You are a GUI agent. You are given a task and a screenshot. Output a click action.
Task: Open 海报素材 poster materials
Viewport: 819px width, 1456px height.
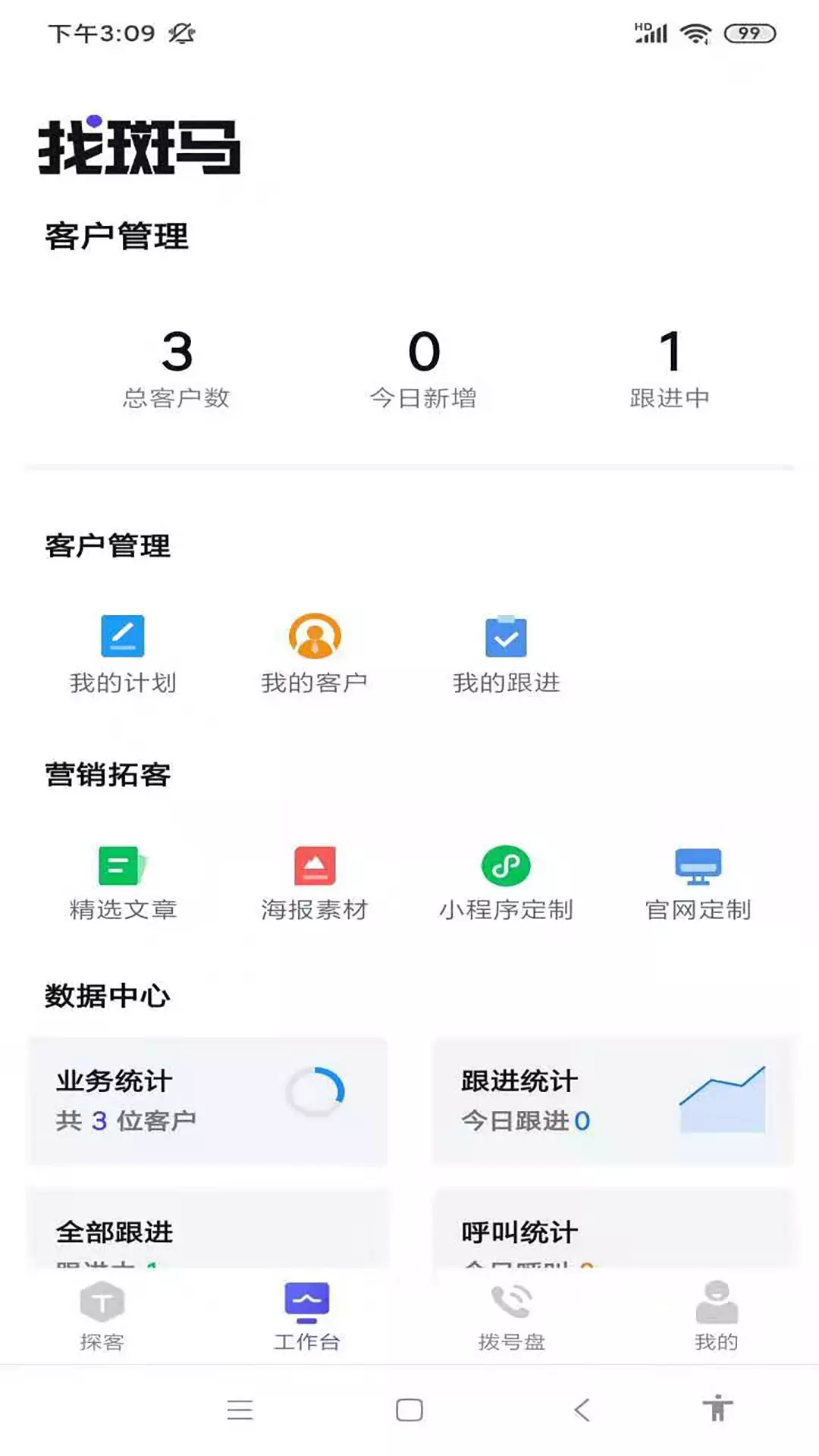click(315, 883)
